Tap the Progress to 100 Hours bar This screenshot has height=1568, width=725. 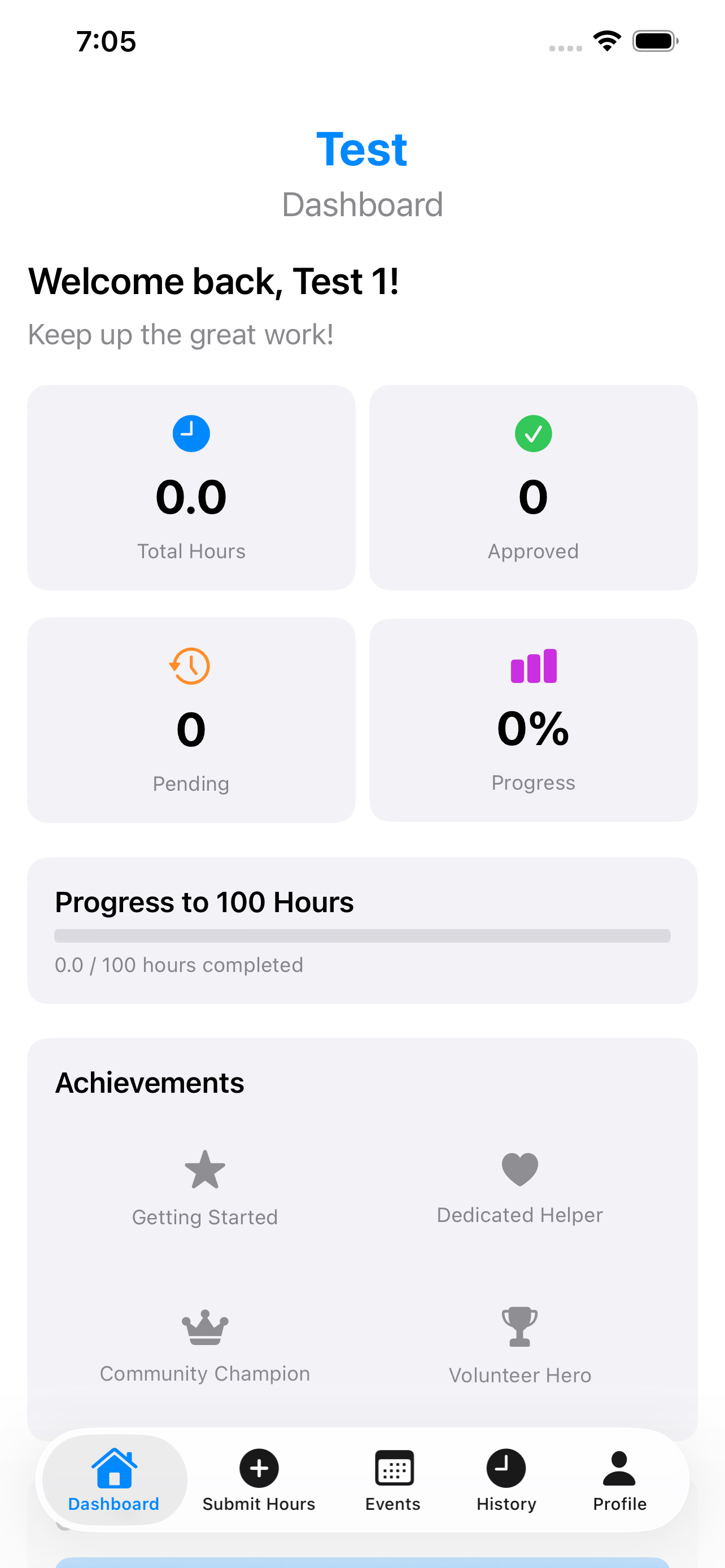(361, 936)
